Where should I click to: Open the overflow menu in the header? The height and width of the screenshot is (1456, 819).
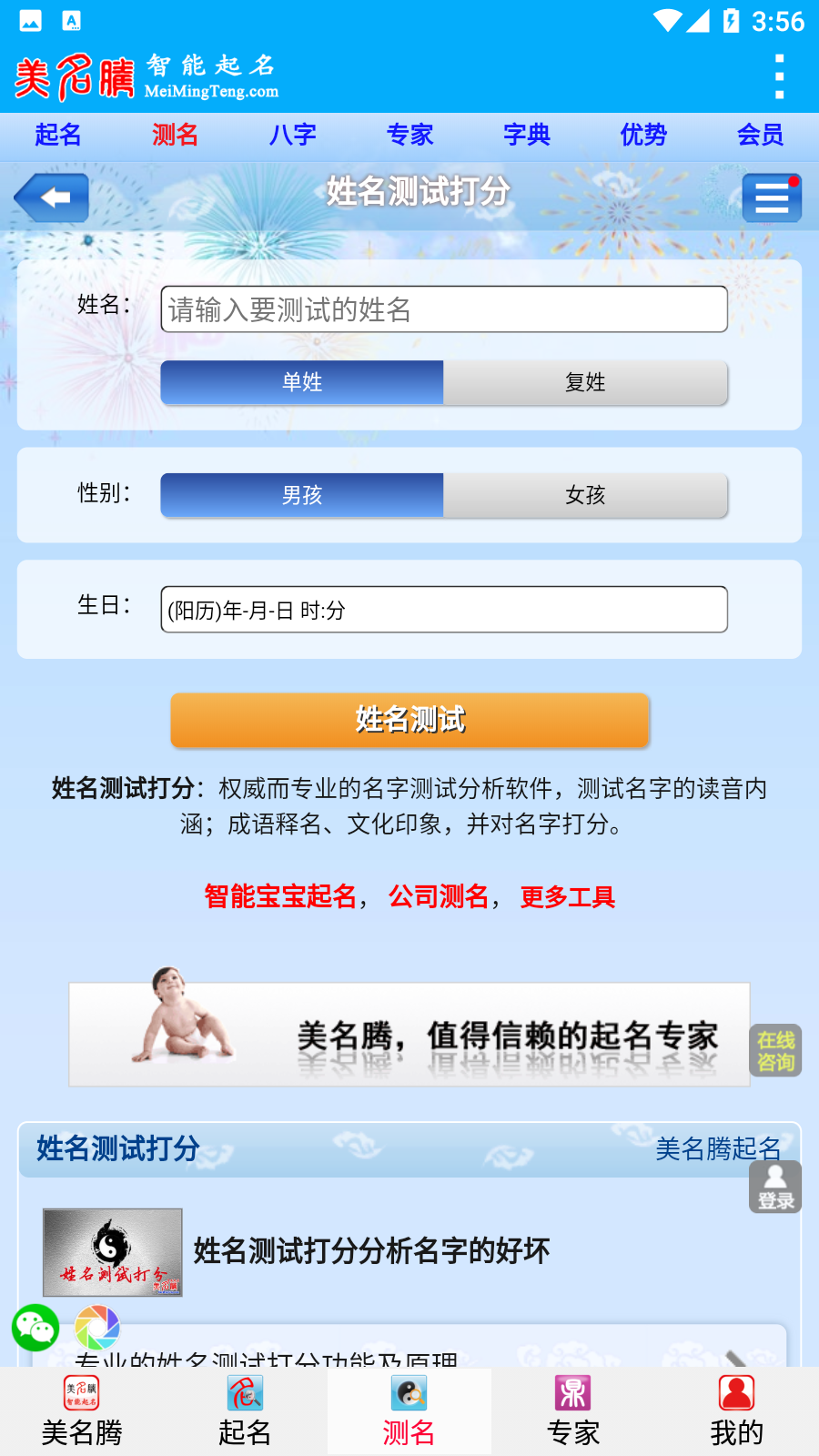(x=779, y=76)
